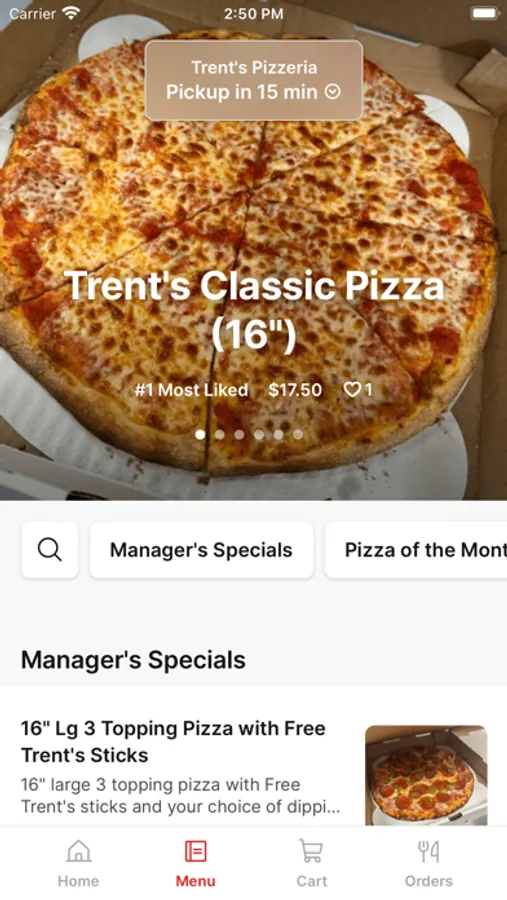Switch to the Home tab
Screen dimensions: 507x900
click(78, 863)
